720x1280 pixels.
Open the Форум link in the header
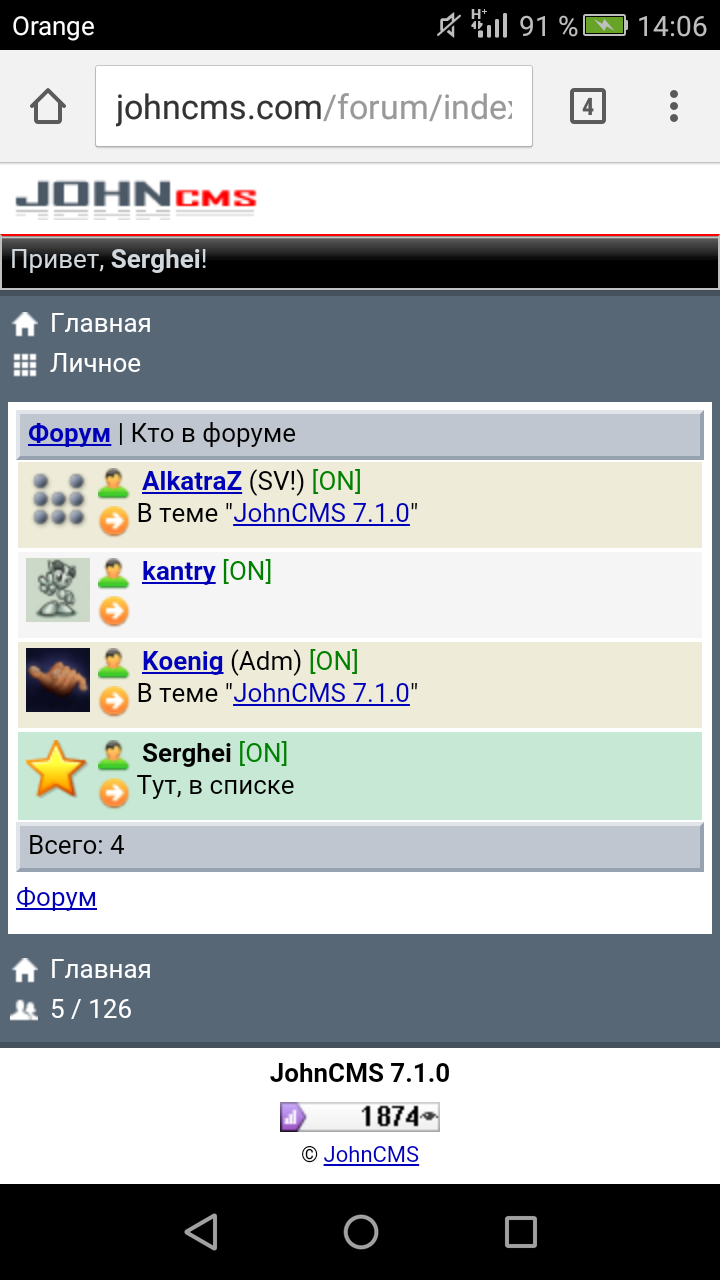(x=69, y=433)
